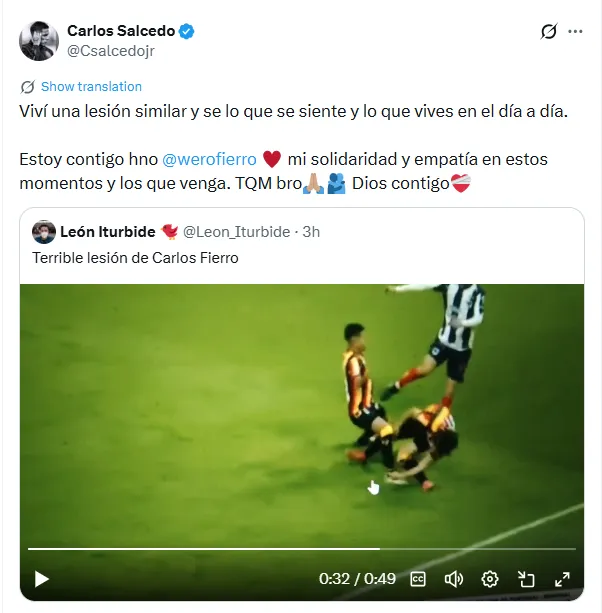Mute the video sound
Image resolution: width=602 pixels, height=613 pixels.
(454, 578)
